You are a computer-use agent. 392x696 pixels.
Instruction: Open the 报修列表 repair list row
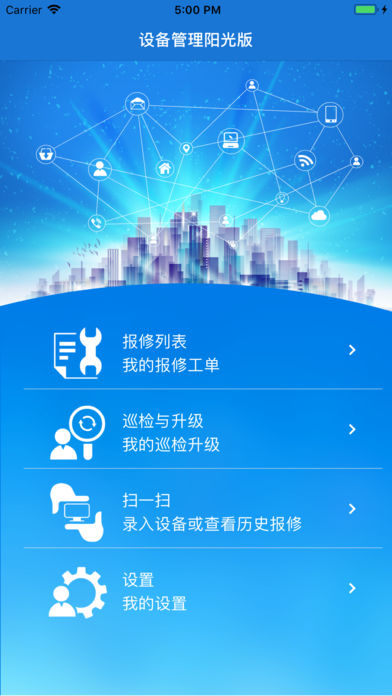(203, 353)
